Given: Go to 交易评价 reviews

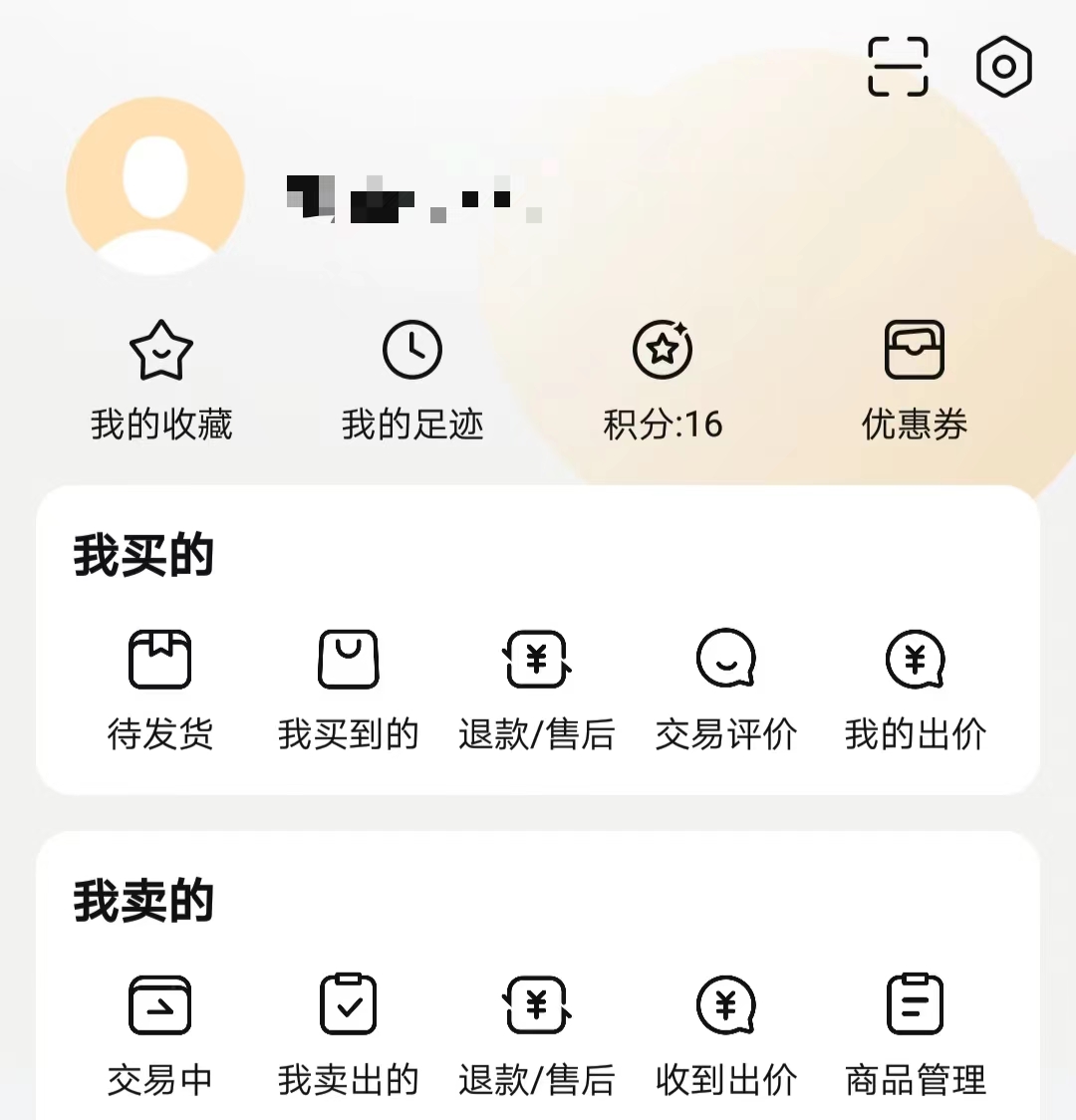Looking at the screenshot, I should pyautogui.click(x=726, y=689).
